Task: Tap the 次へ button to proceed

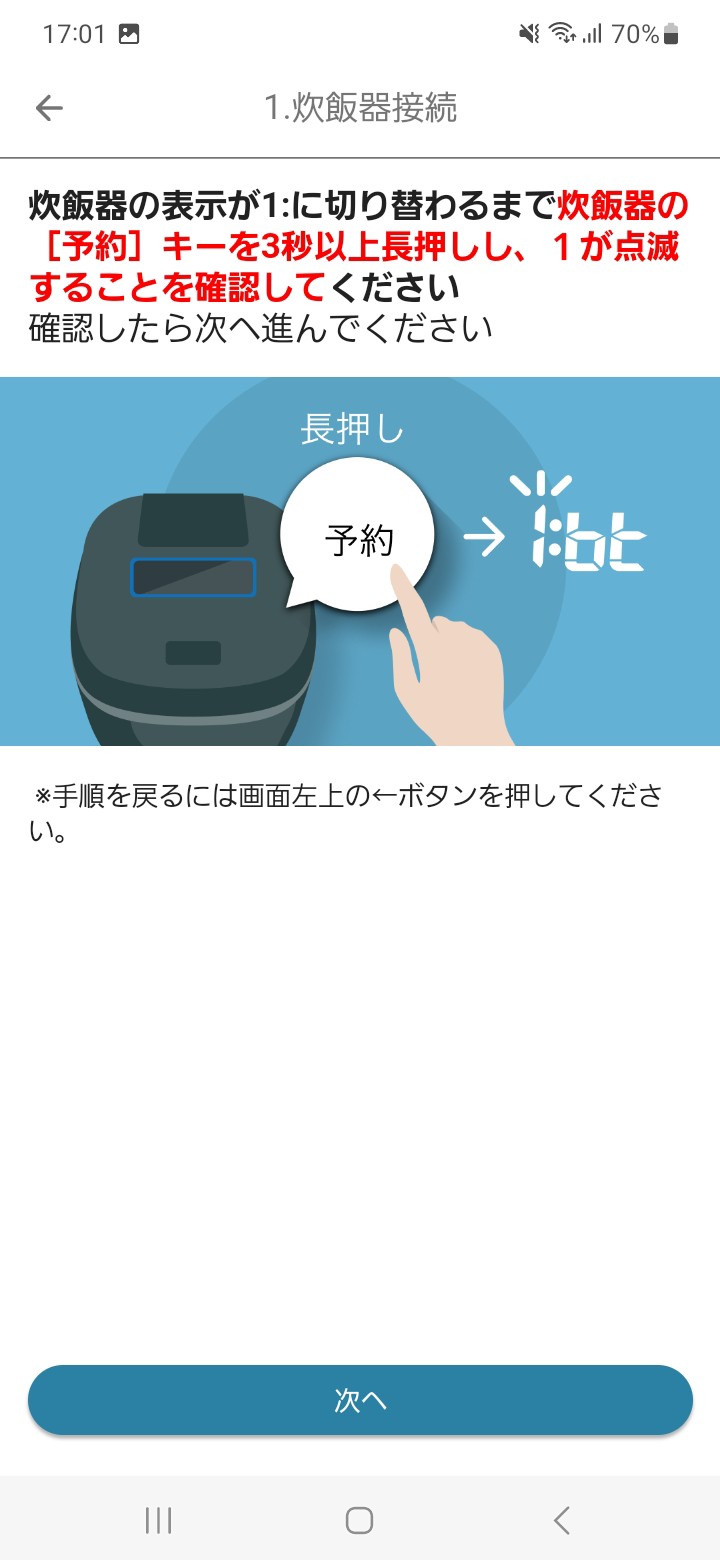Action: point(360,1400)
